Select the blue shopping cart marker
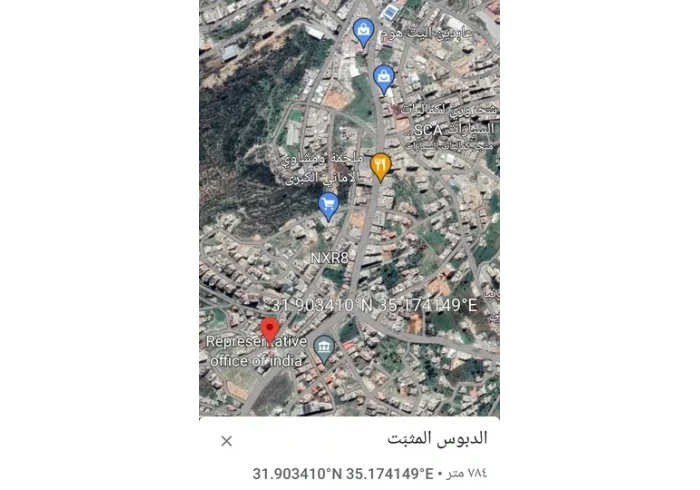 click(327, 206)
